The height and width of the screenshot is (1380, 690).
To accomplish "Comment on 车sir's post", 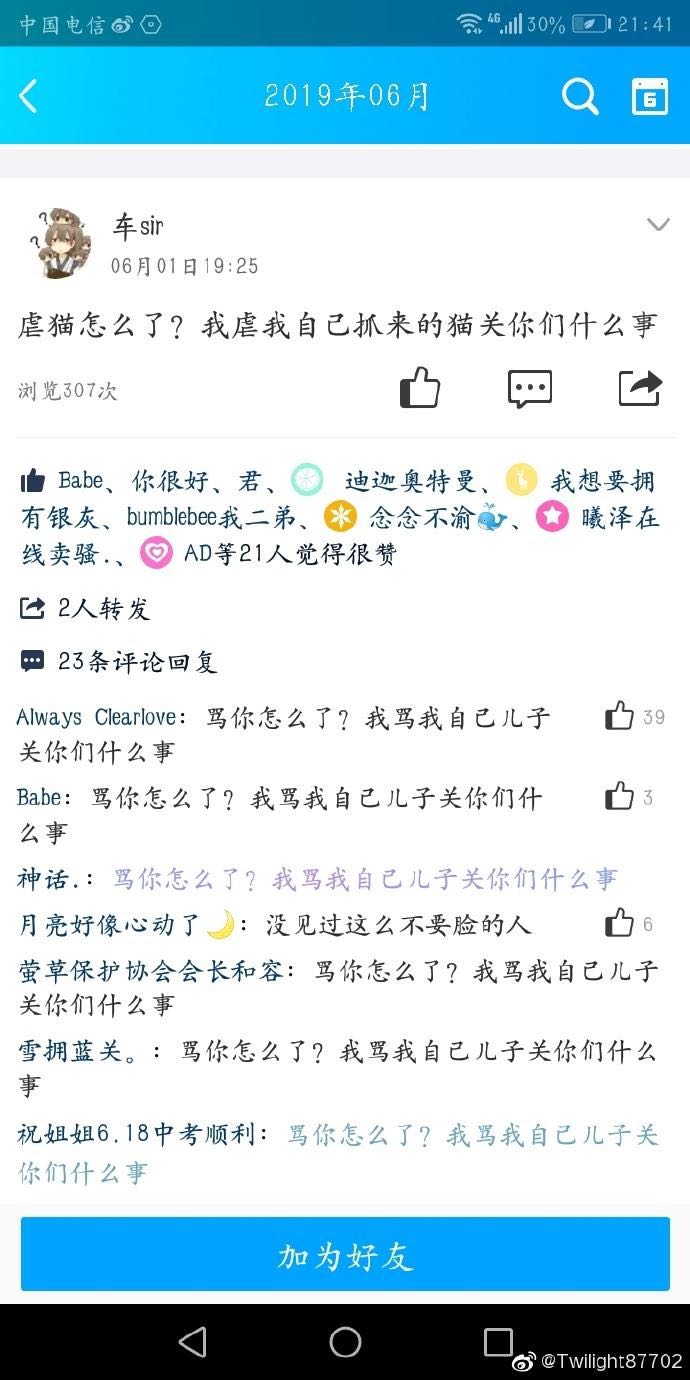I will tap(529, 388).
